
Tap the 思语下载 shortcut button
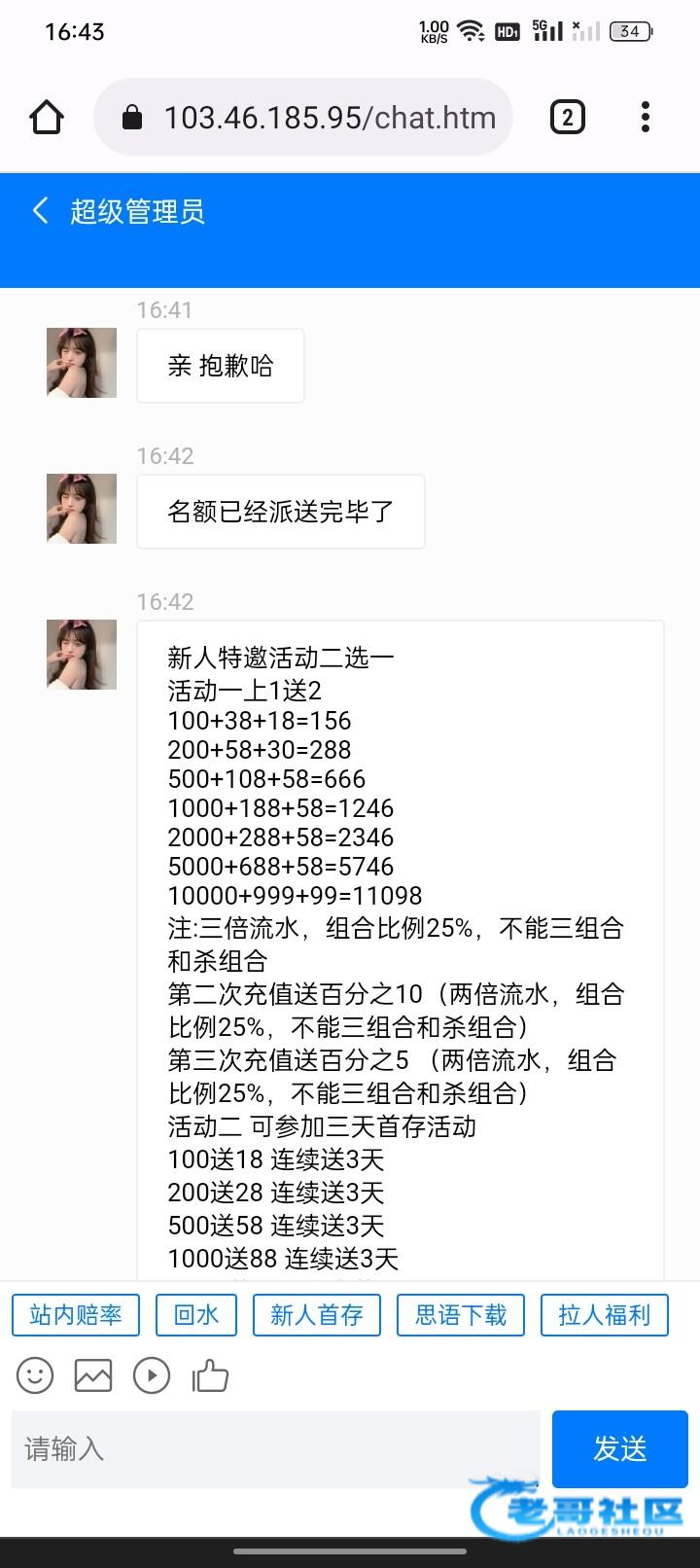click(x=461, y=1315)
